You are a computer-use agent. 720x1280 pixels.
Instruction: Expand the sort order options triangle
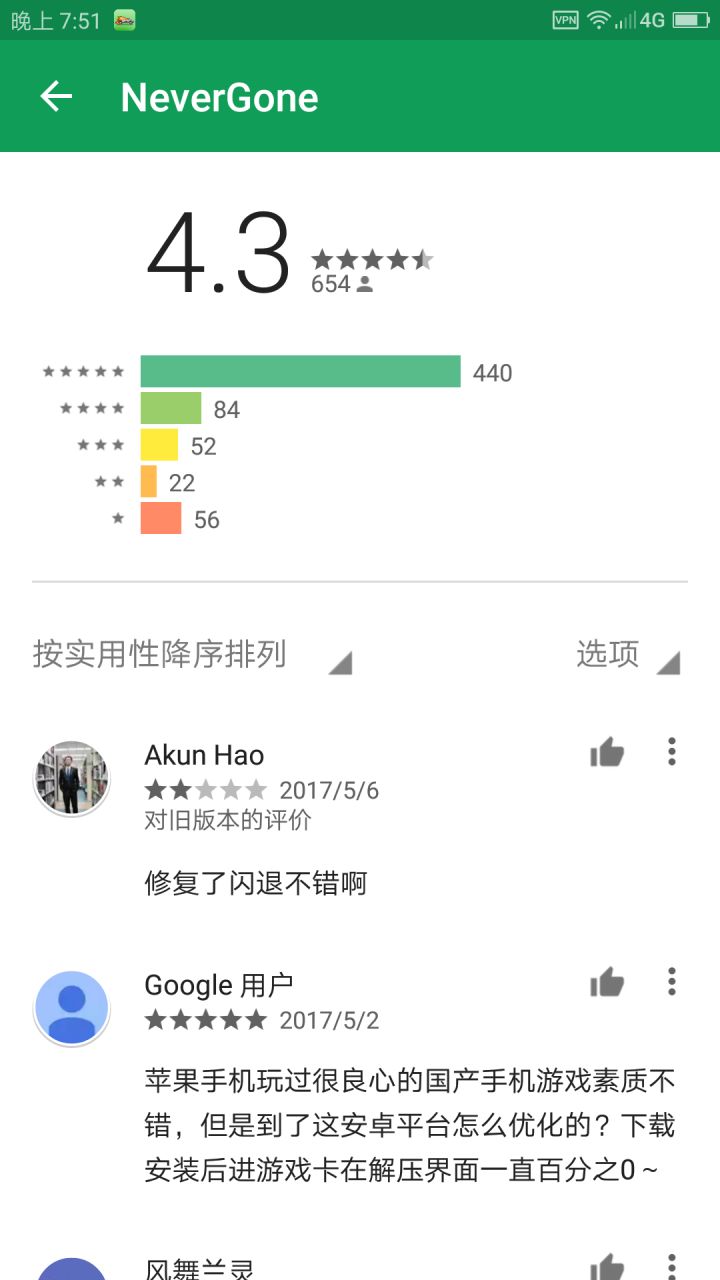pos(339,663)
